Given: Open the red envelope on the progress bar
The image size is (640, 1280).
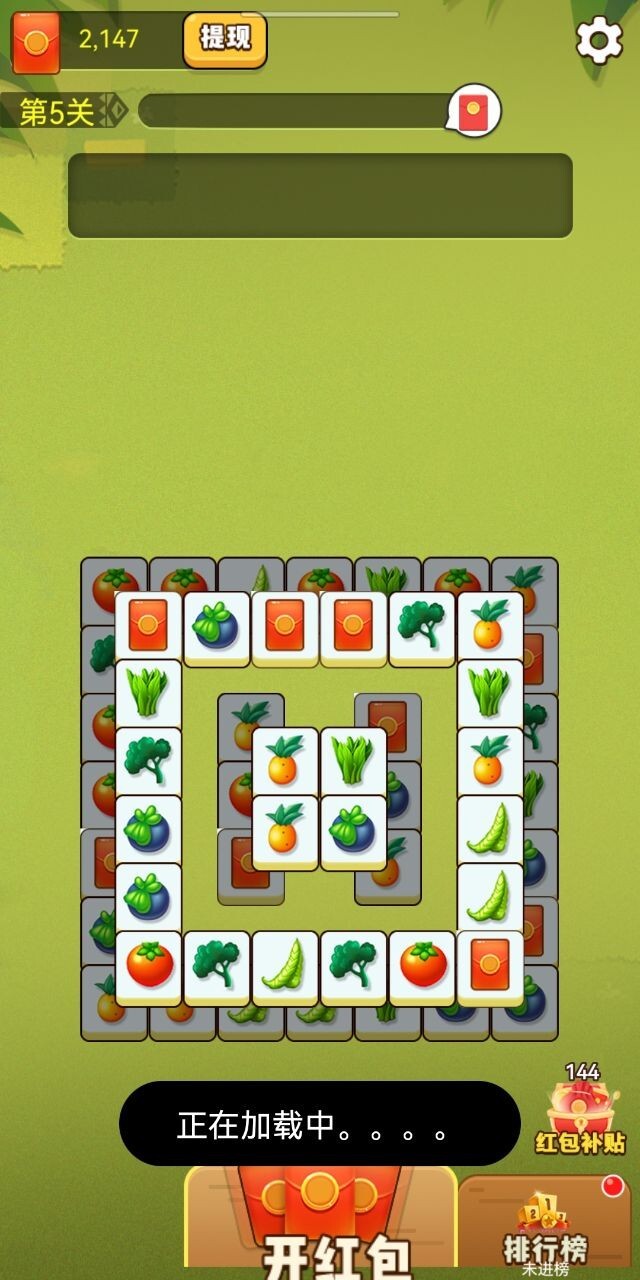Looking at the screenshot, I should tap(473, 110).
